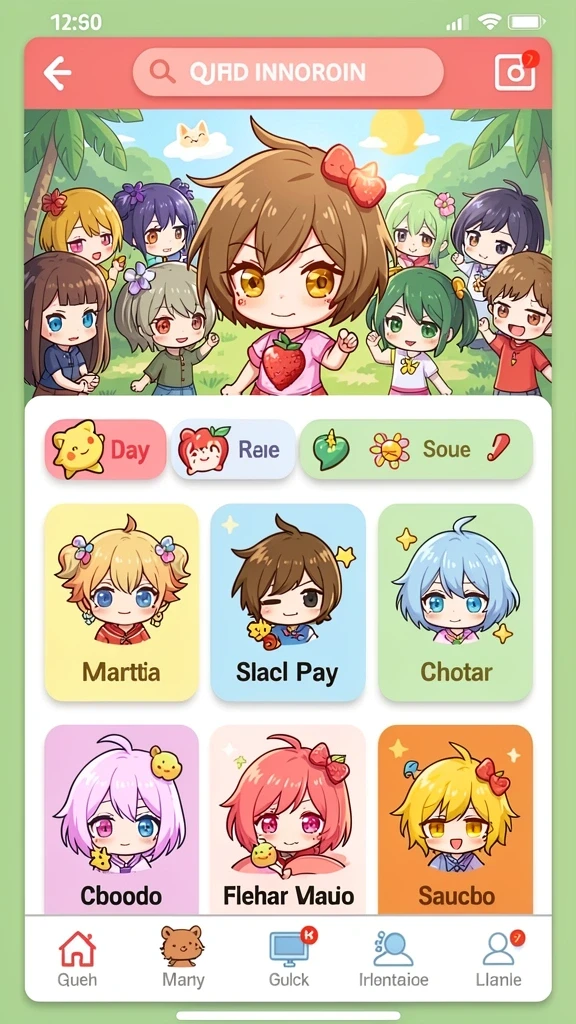Switch to the Irlentaioe tab
This screenshot has height=1024, width=576.
[394, 958]
